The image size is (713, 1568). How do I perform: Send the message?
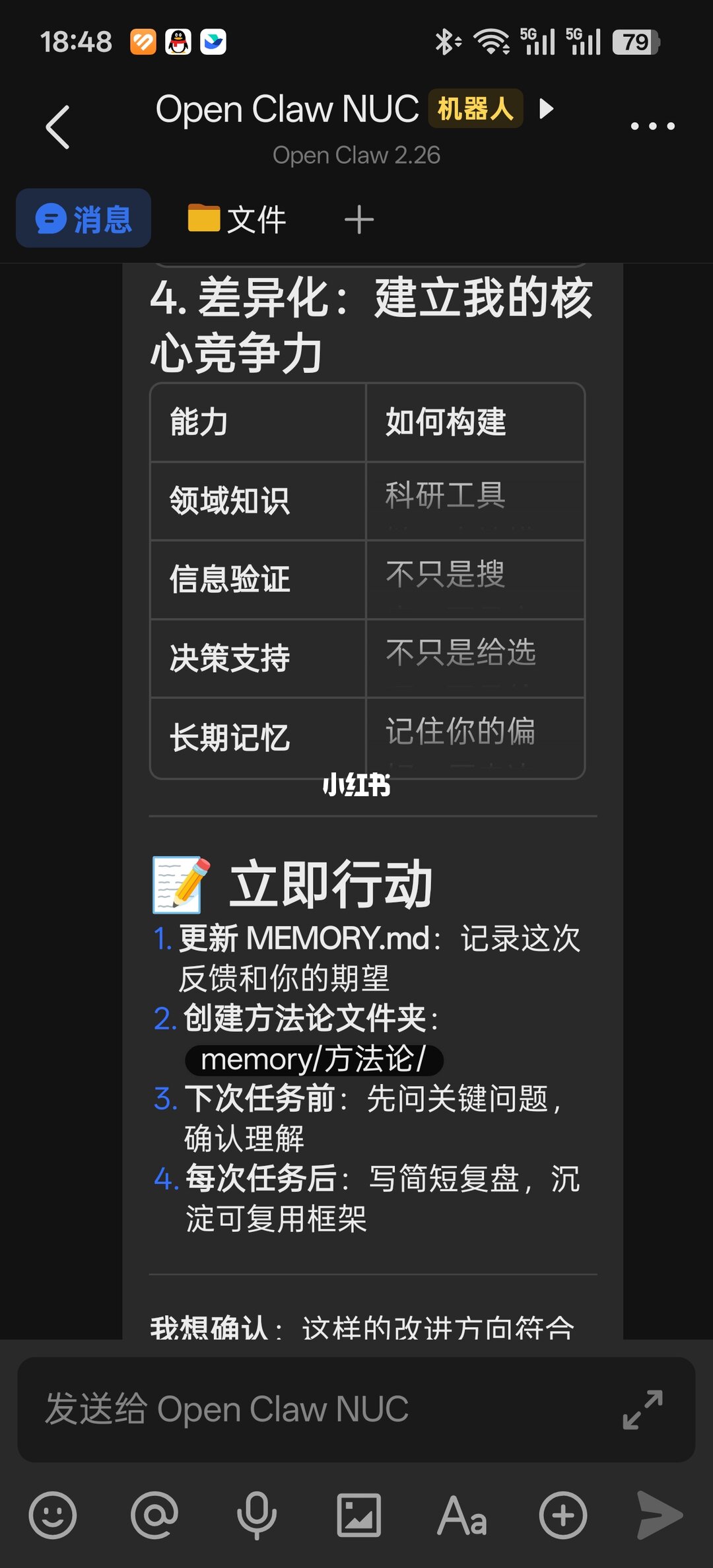(660, 1515)
